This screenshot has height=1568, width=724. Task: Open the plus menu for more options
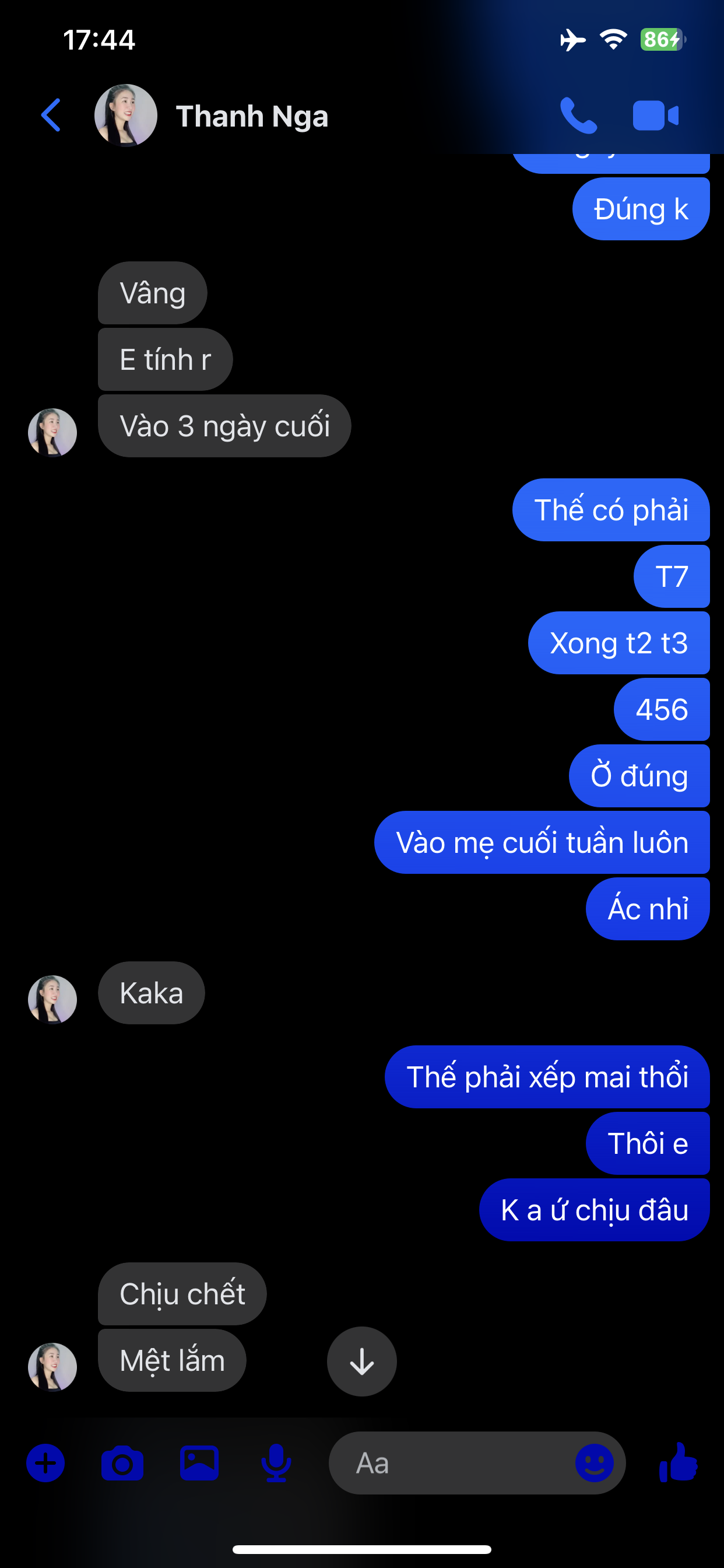point(45,1462)
